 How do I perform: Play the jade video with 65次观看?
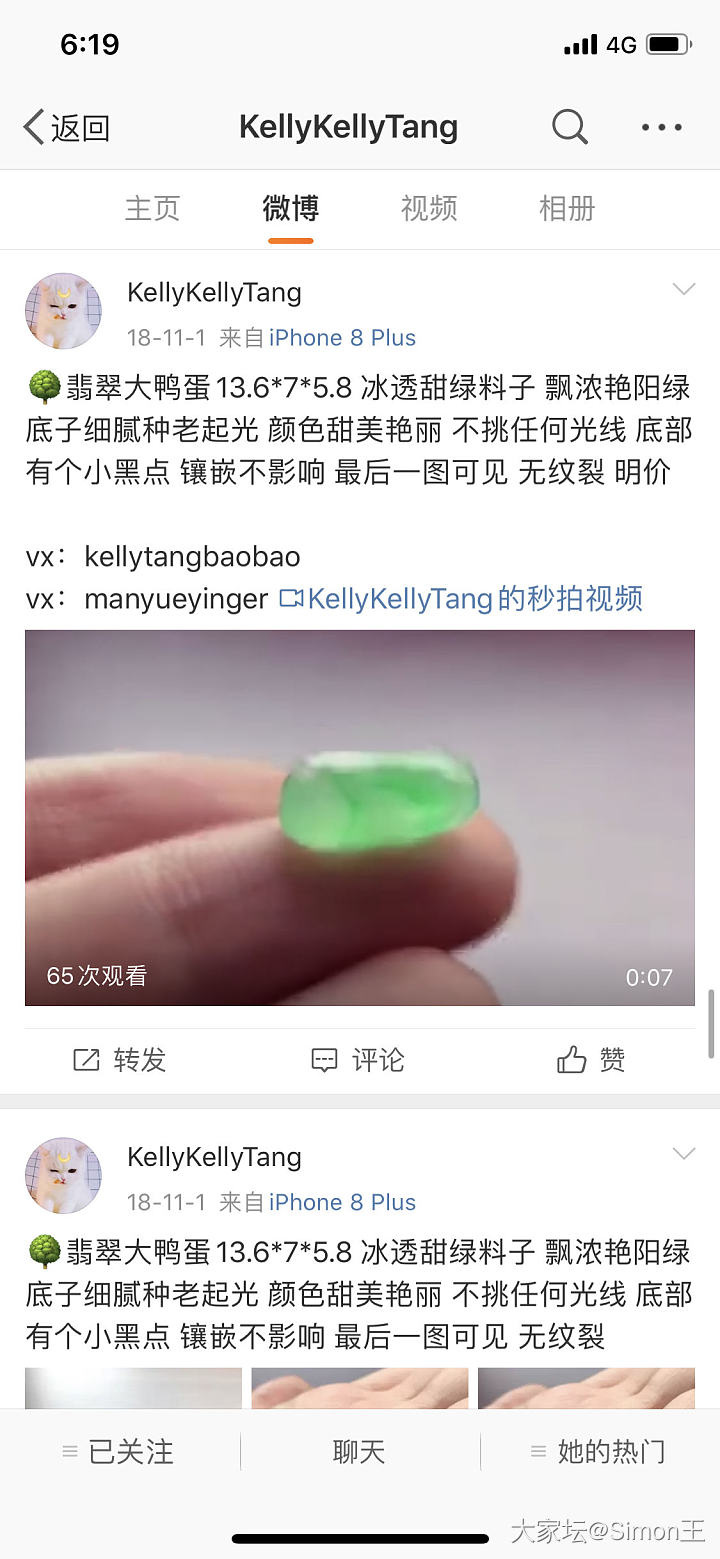pyautogui.click(x=360, y=817)
